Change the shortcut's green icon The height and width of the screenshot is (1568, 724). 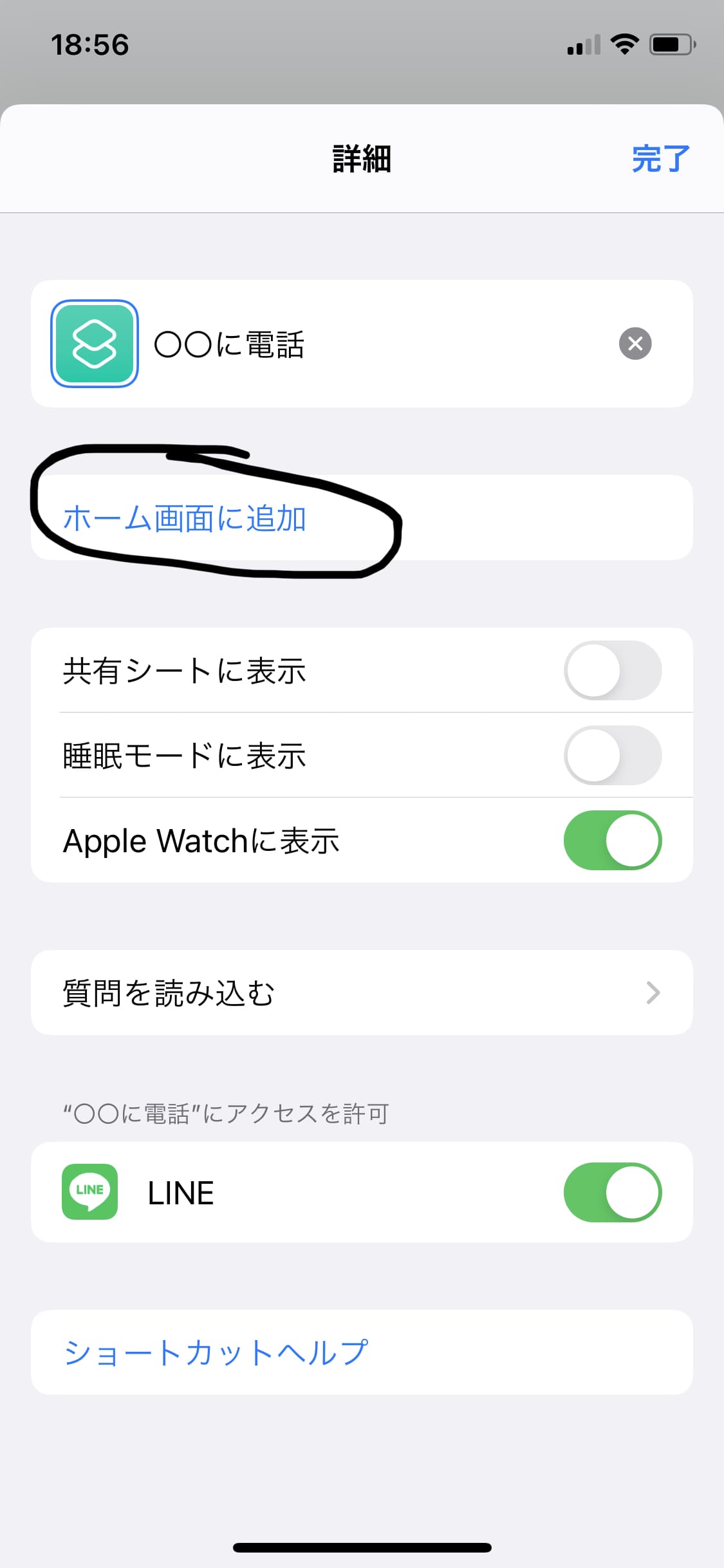coord(95,344)
